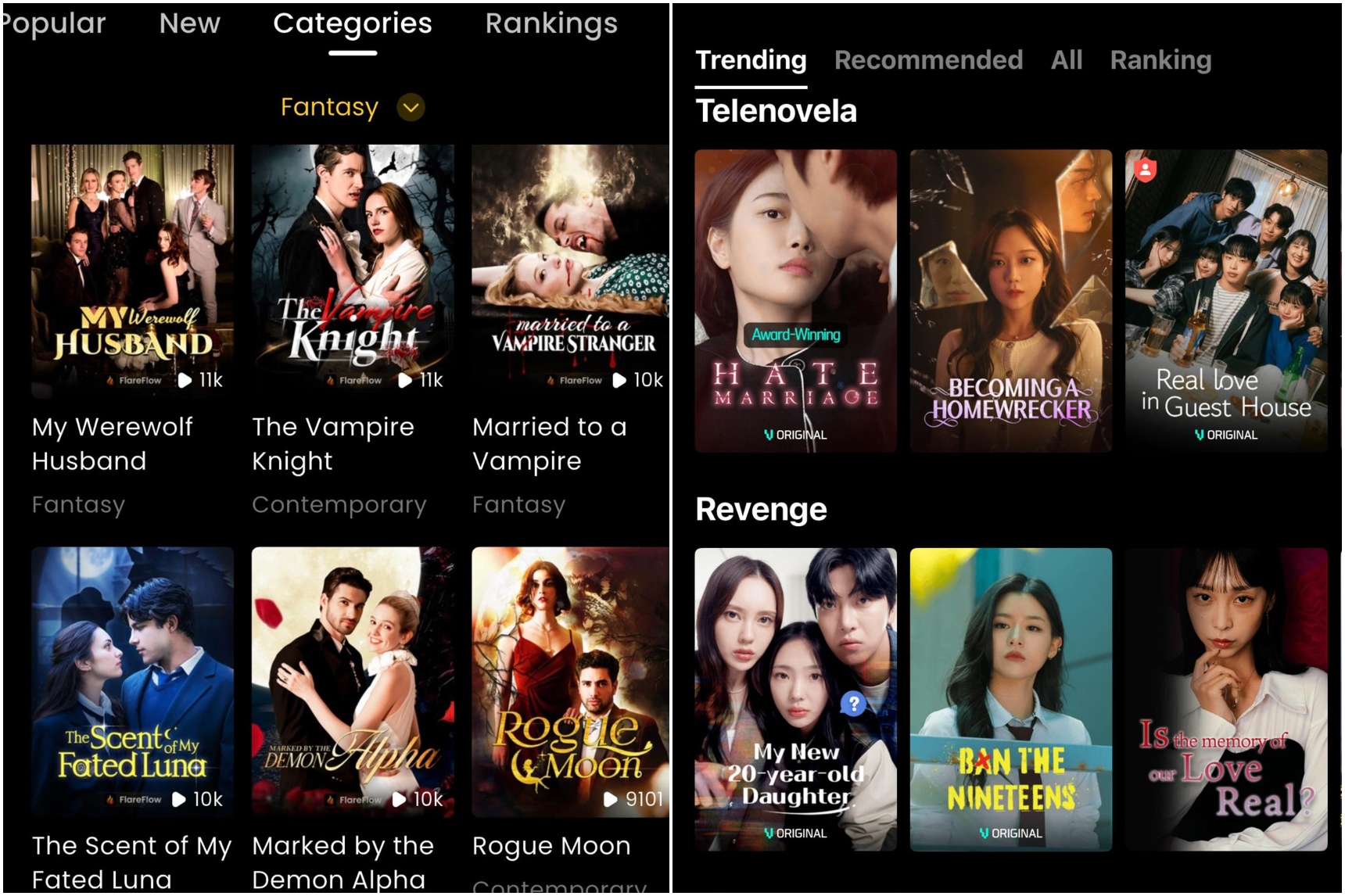Go to the Ranking tab

(1160, 60)
